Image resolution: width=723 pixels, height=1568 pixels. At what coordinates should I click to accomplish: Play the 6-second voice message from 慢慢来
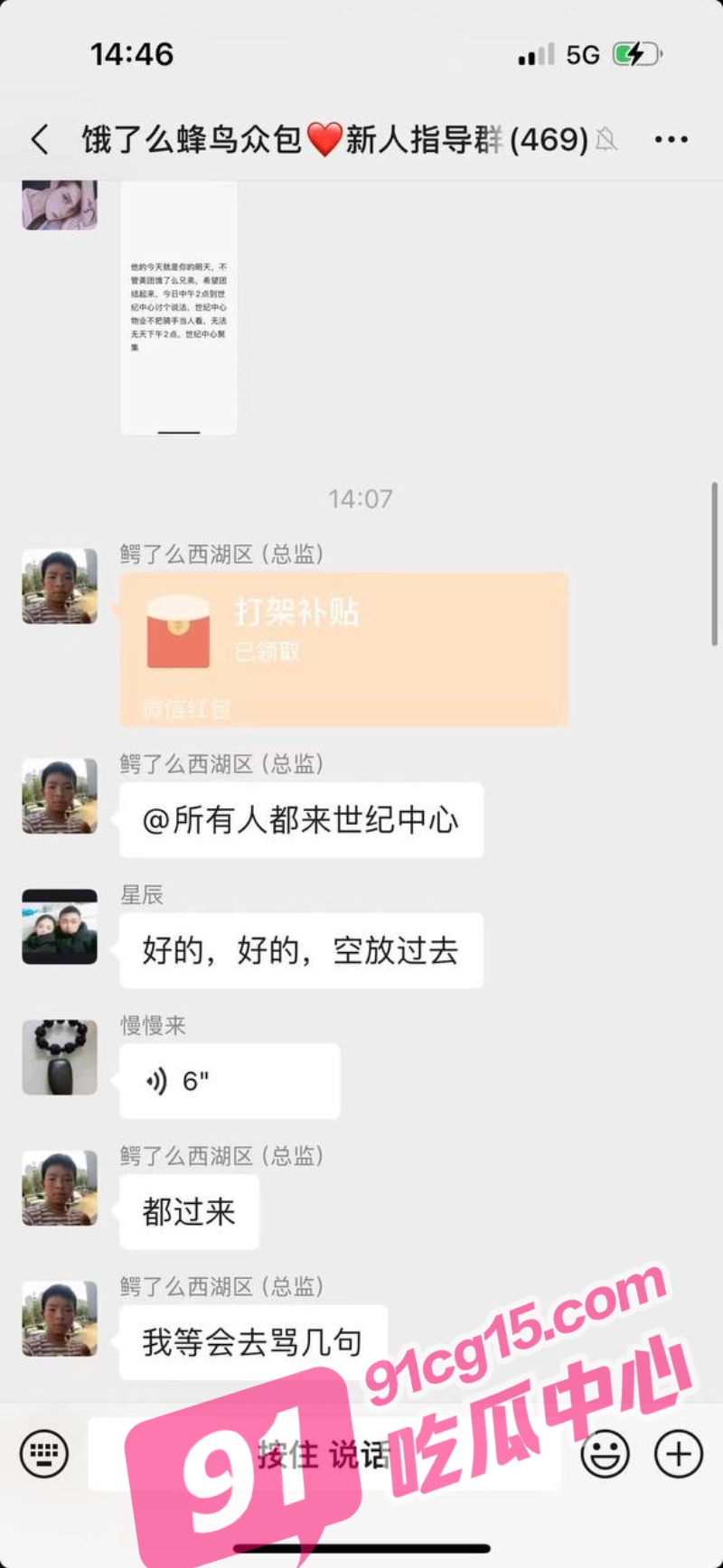tap(230, 1080)
